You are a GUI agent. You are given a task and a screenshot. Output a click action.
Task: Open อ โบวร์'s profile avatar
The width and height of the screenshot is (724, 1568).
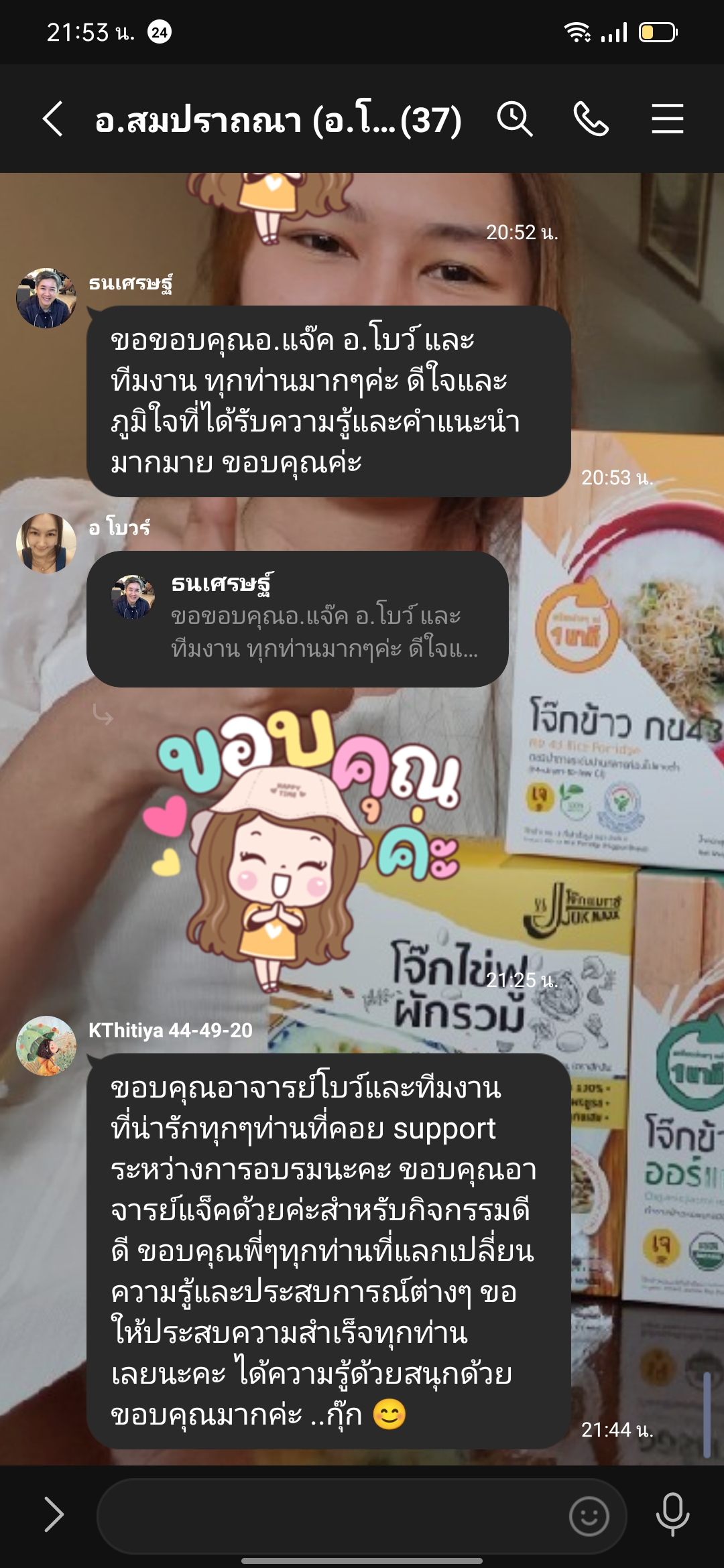click(46, 543)
